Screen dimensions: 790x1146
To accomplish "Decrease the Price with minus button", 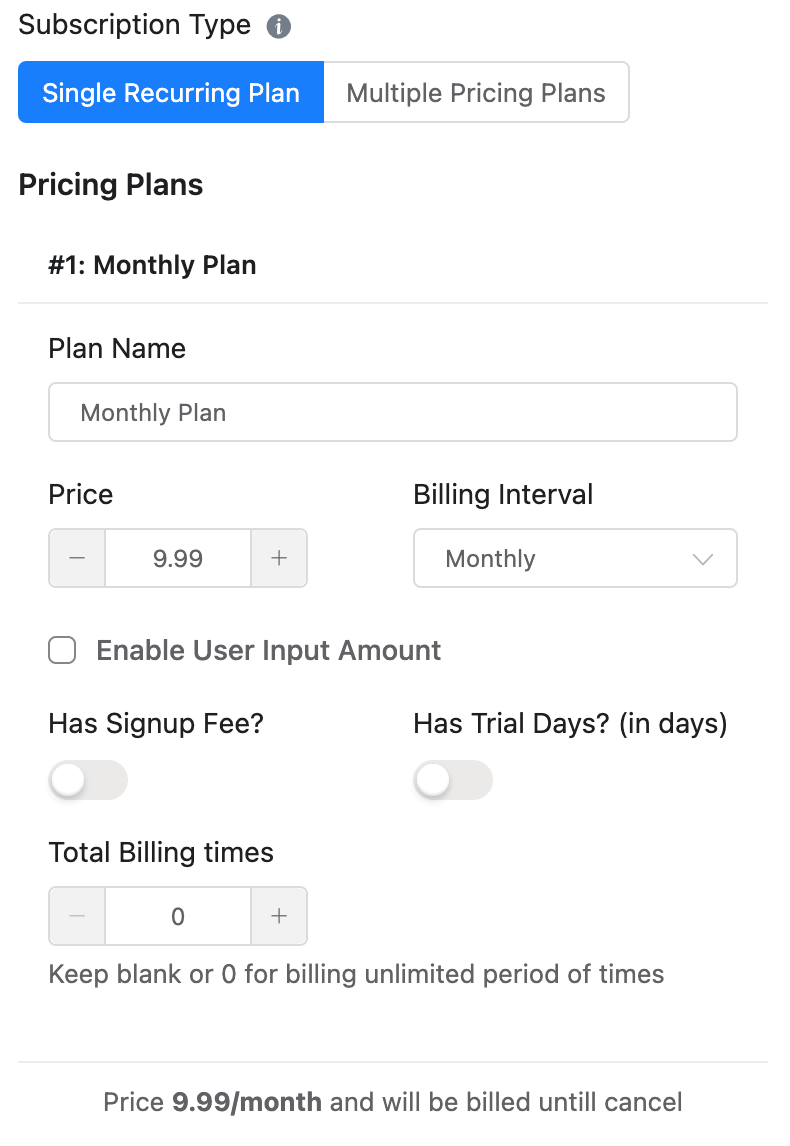I will pos(77,558).
